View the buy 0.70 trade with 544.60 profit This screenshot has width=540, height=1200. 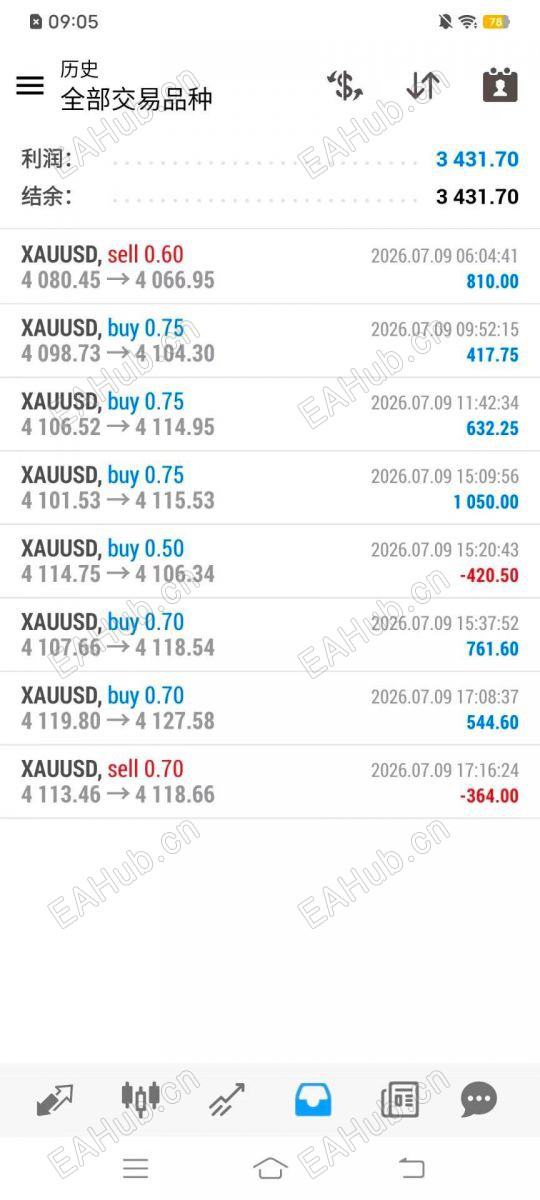tap(270, 708)
